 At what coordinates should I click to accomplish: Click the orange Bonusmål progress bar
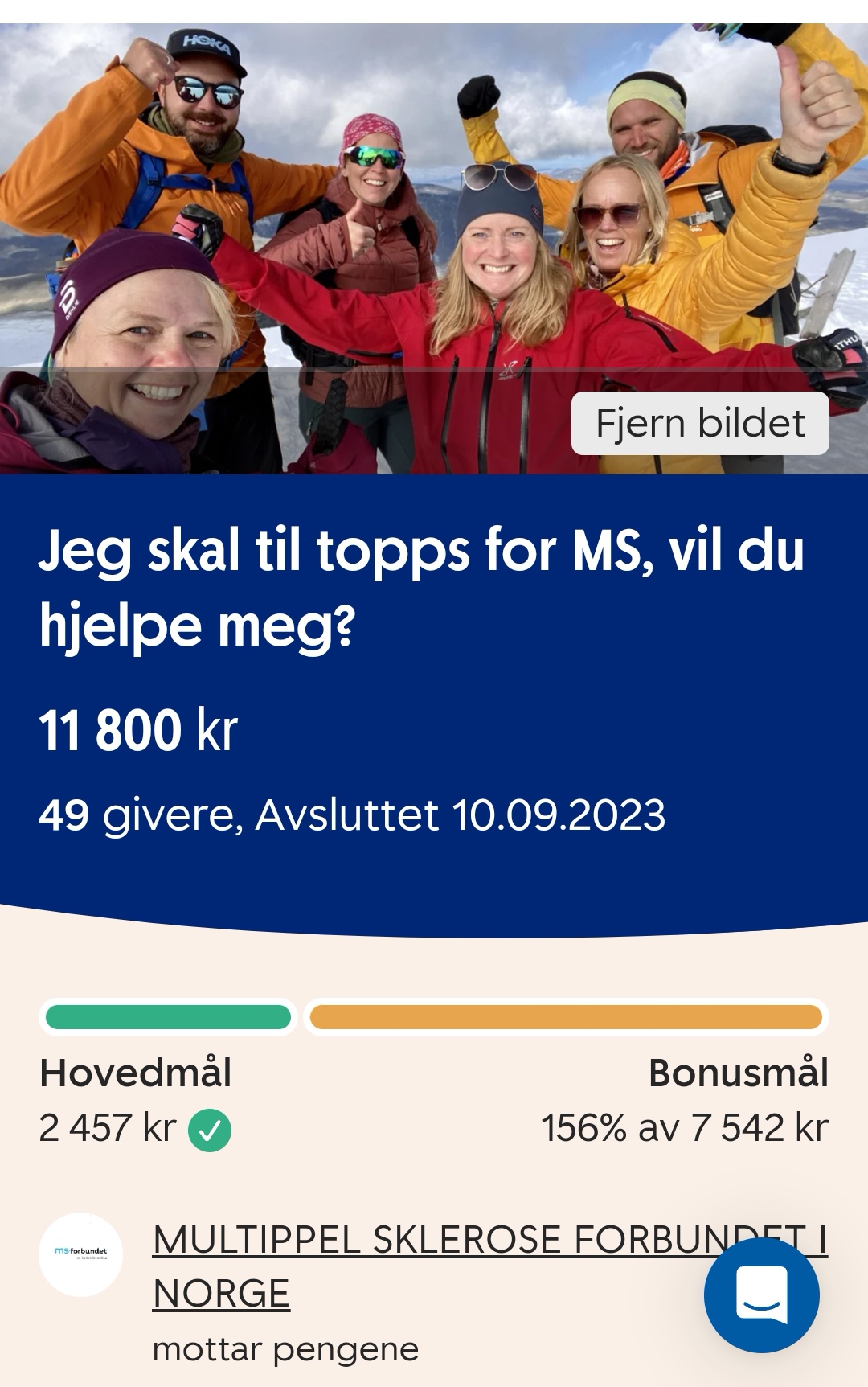pyautogui.click(x=567, y=1017)
